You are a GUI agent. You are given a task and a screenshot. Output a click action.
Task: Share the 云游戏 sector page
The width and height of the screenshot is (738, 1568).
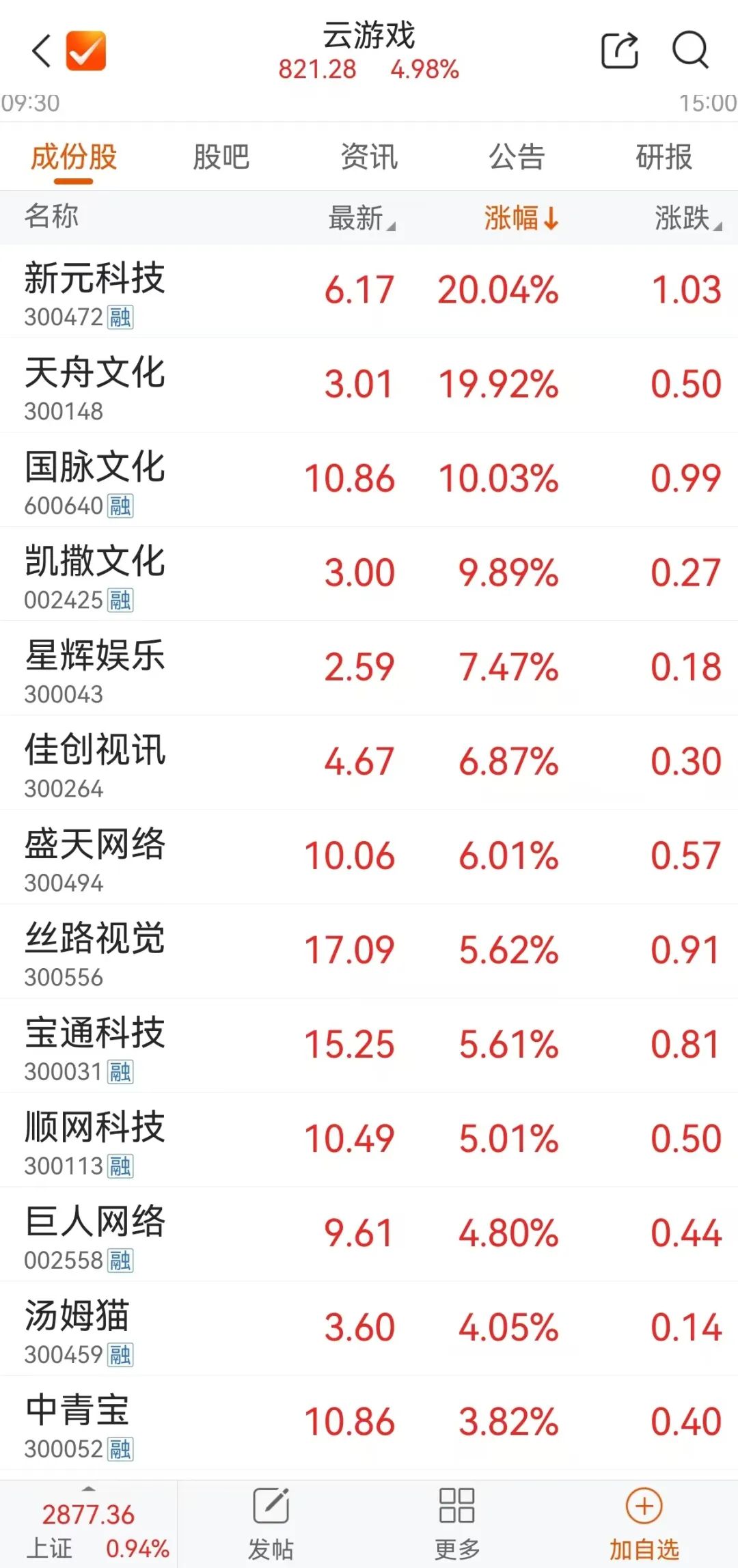click(x=619, y=51)
